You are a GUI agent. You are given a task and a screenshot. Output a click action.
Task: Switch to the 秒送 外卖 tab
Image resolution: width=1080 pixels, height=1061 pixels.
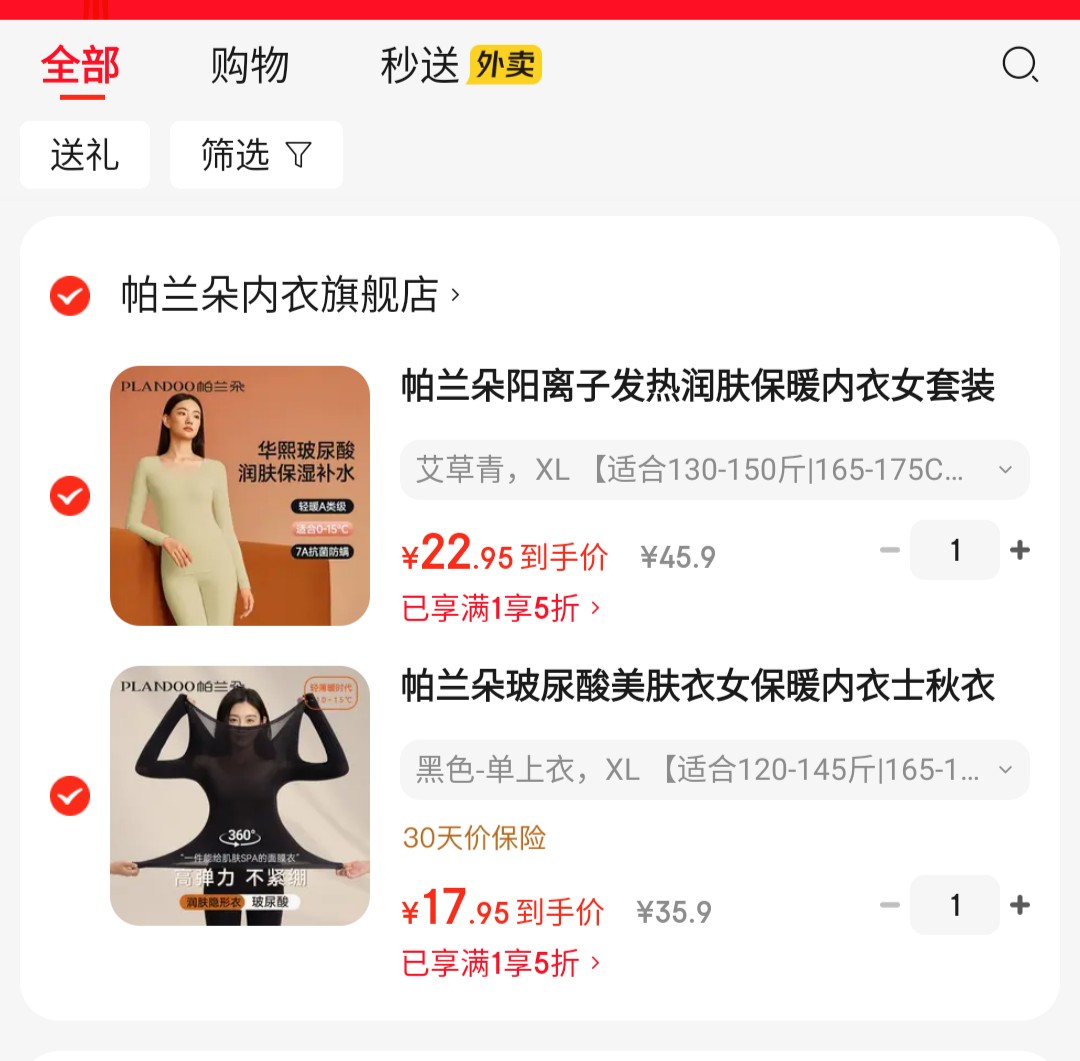click(x=459, y=66)
